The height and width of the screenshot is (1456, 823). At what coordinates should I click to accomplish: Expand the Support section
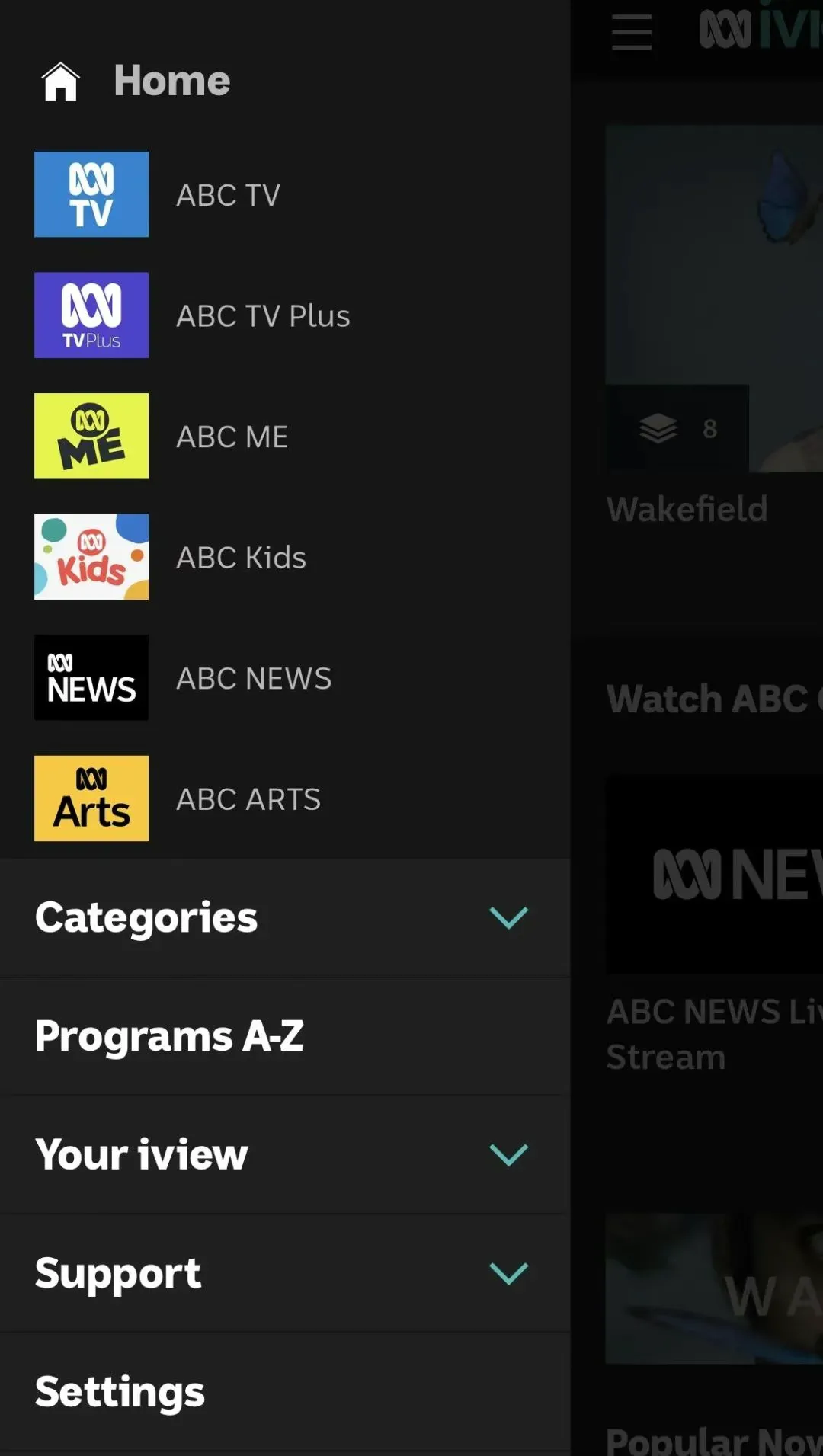pyautogui.click(x=283, y=1273)
